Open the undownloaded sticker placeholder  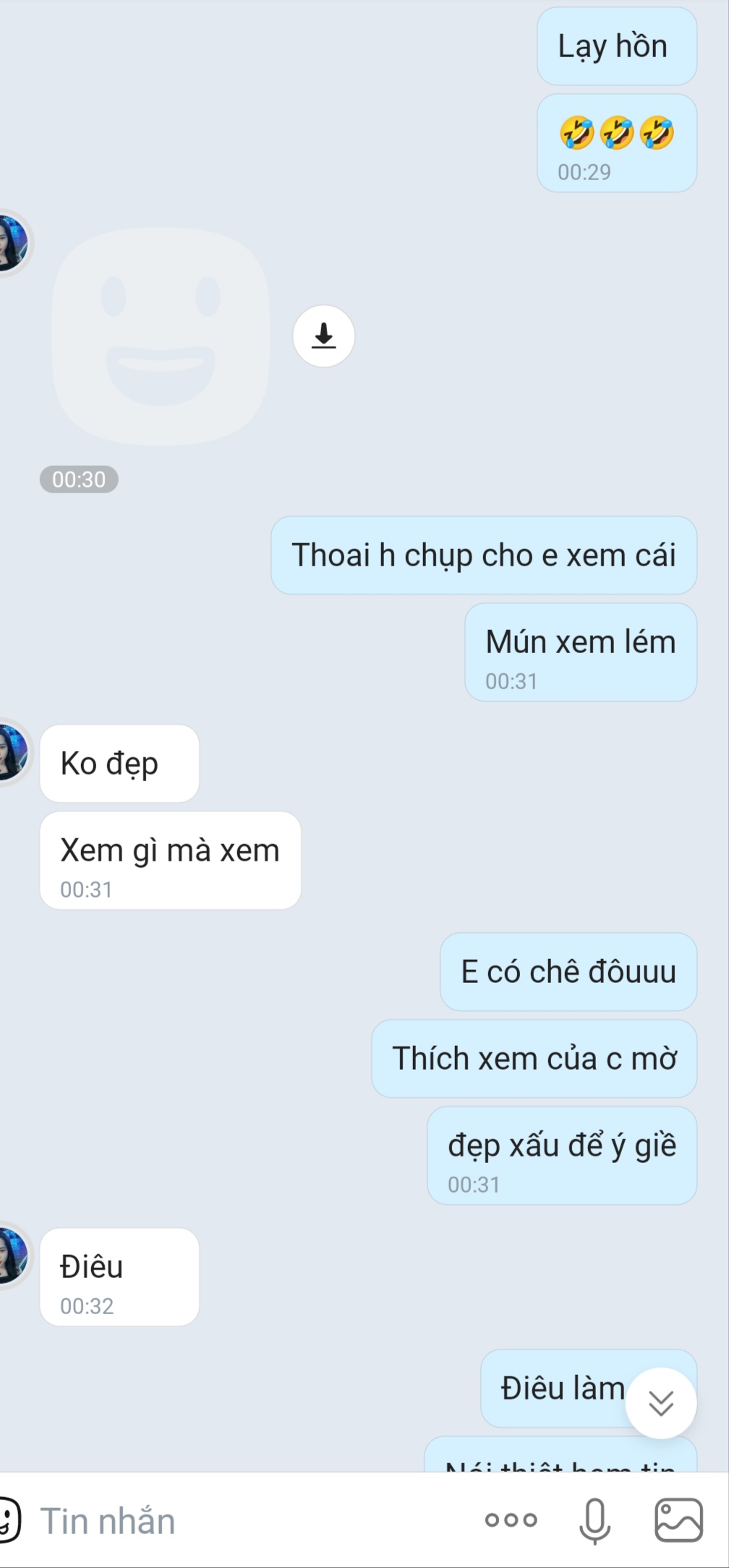point(161,336)
